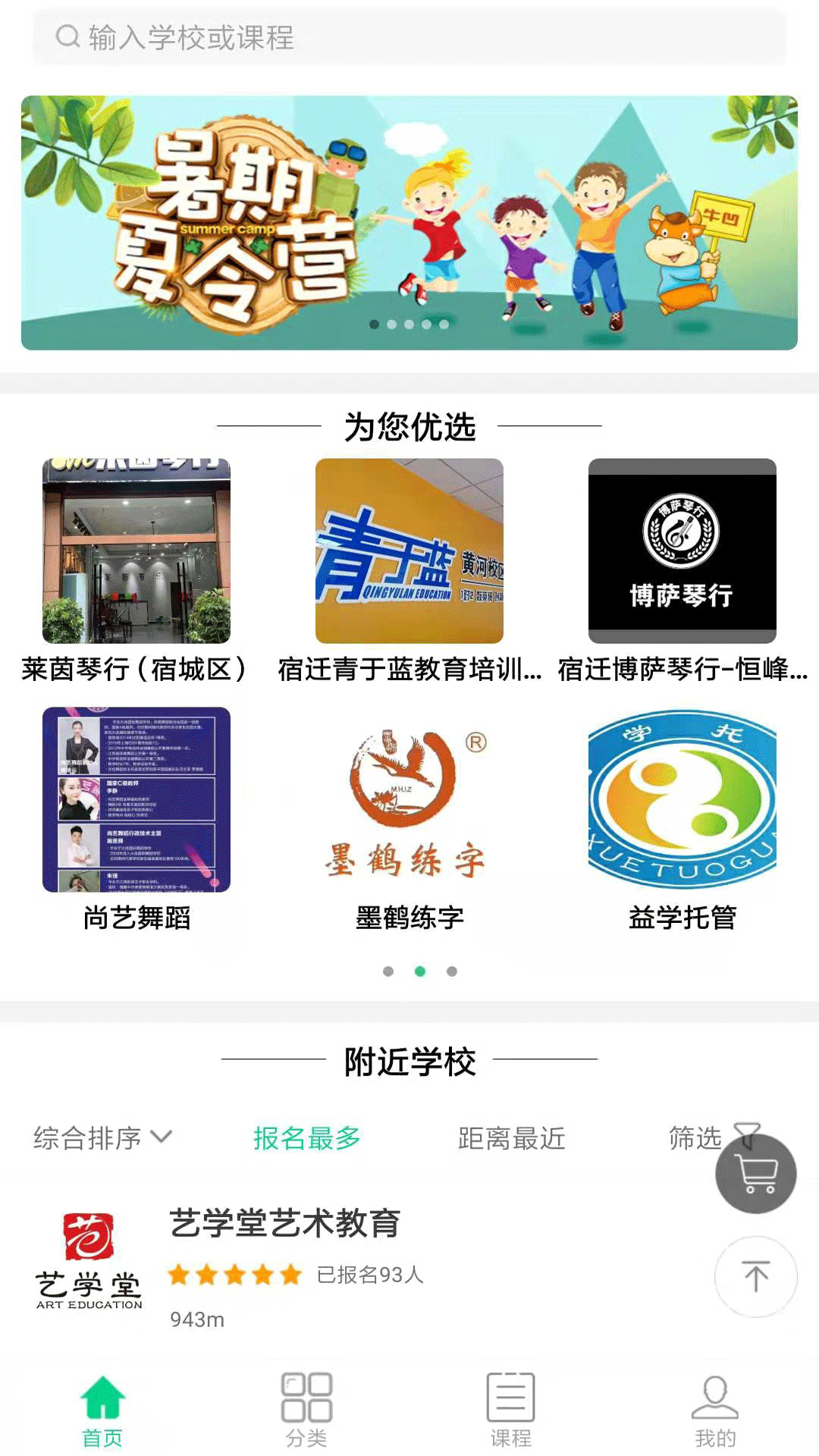Open the summer camp banner
Screen dimensions: 819x1456
coord(409,222)
